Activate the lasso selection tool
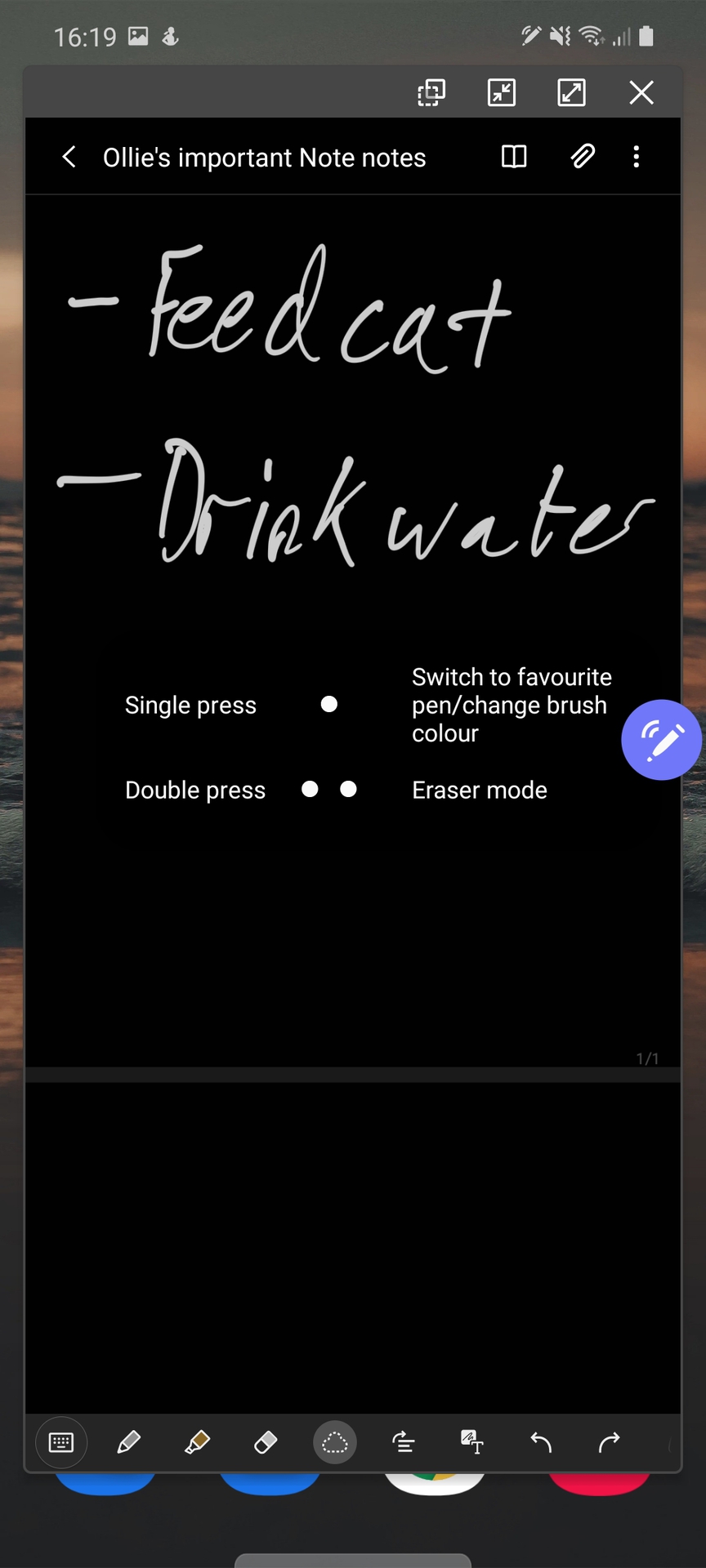Image resolution: width=706 pixels, height=1568 pixels. [335, 1443]
